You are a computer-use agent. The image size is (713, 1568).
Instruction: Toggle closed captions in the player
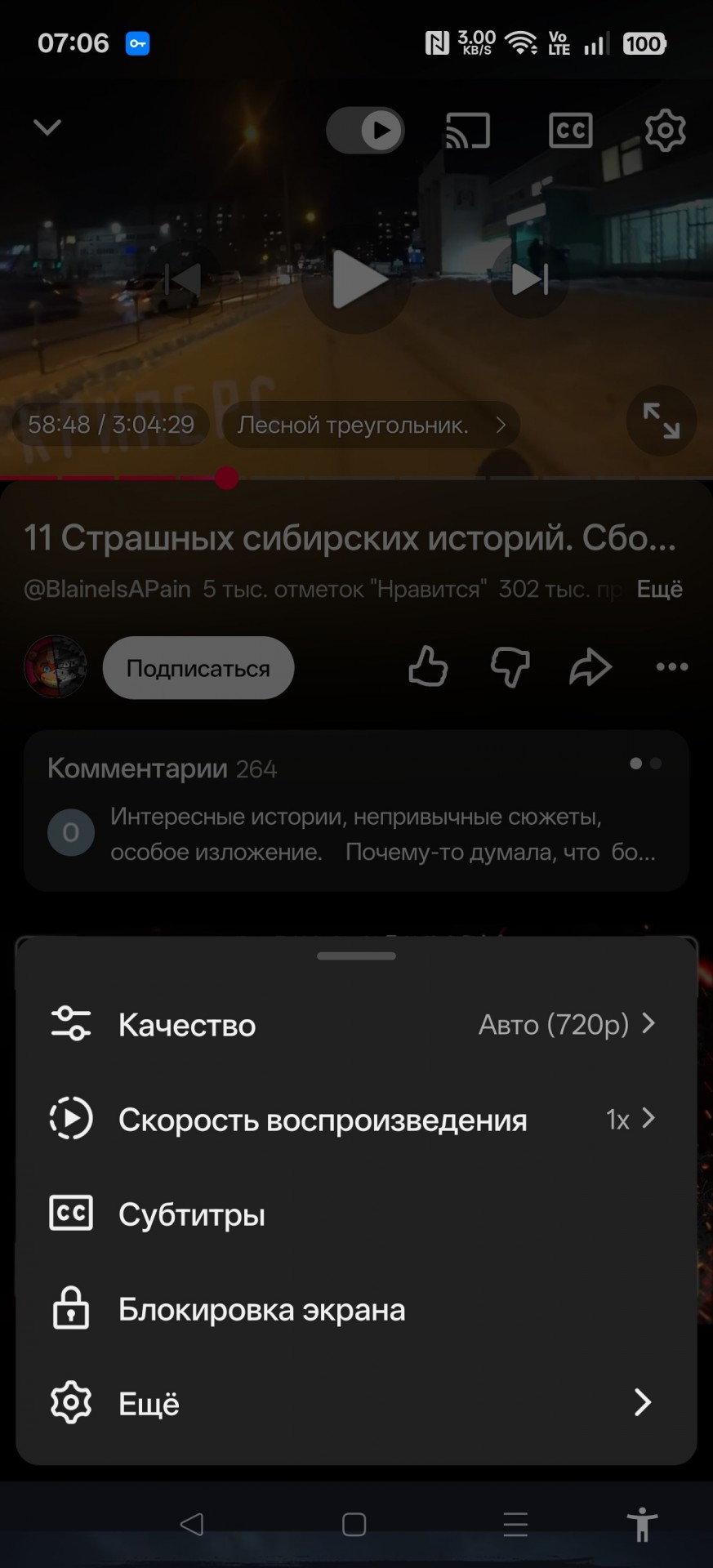click(x=570, y=130)
